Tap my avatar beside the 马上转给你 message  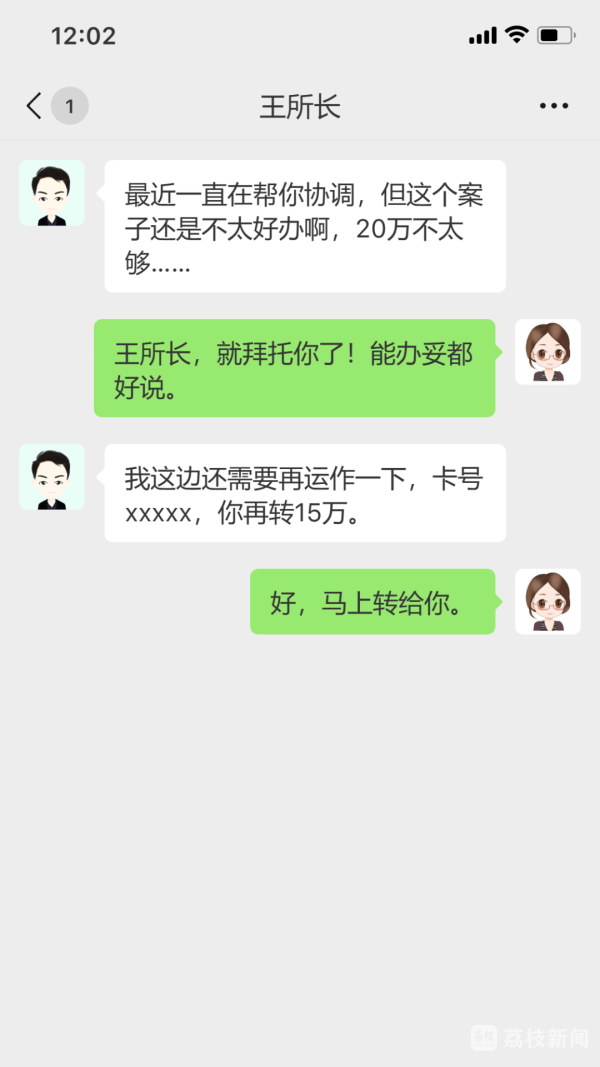click(547, 602)
